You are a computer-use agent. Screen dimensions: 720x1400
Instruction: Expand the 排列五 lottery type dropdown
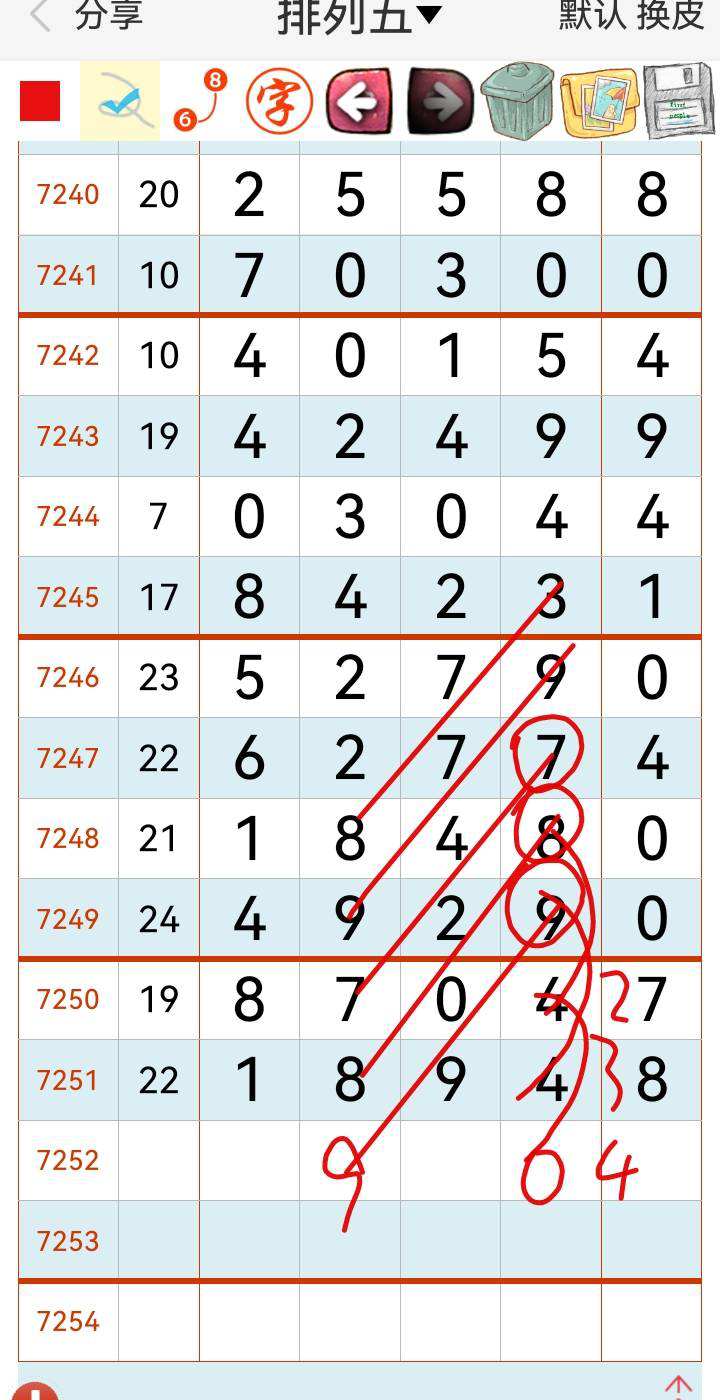coord(358,17)
